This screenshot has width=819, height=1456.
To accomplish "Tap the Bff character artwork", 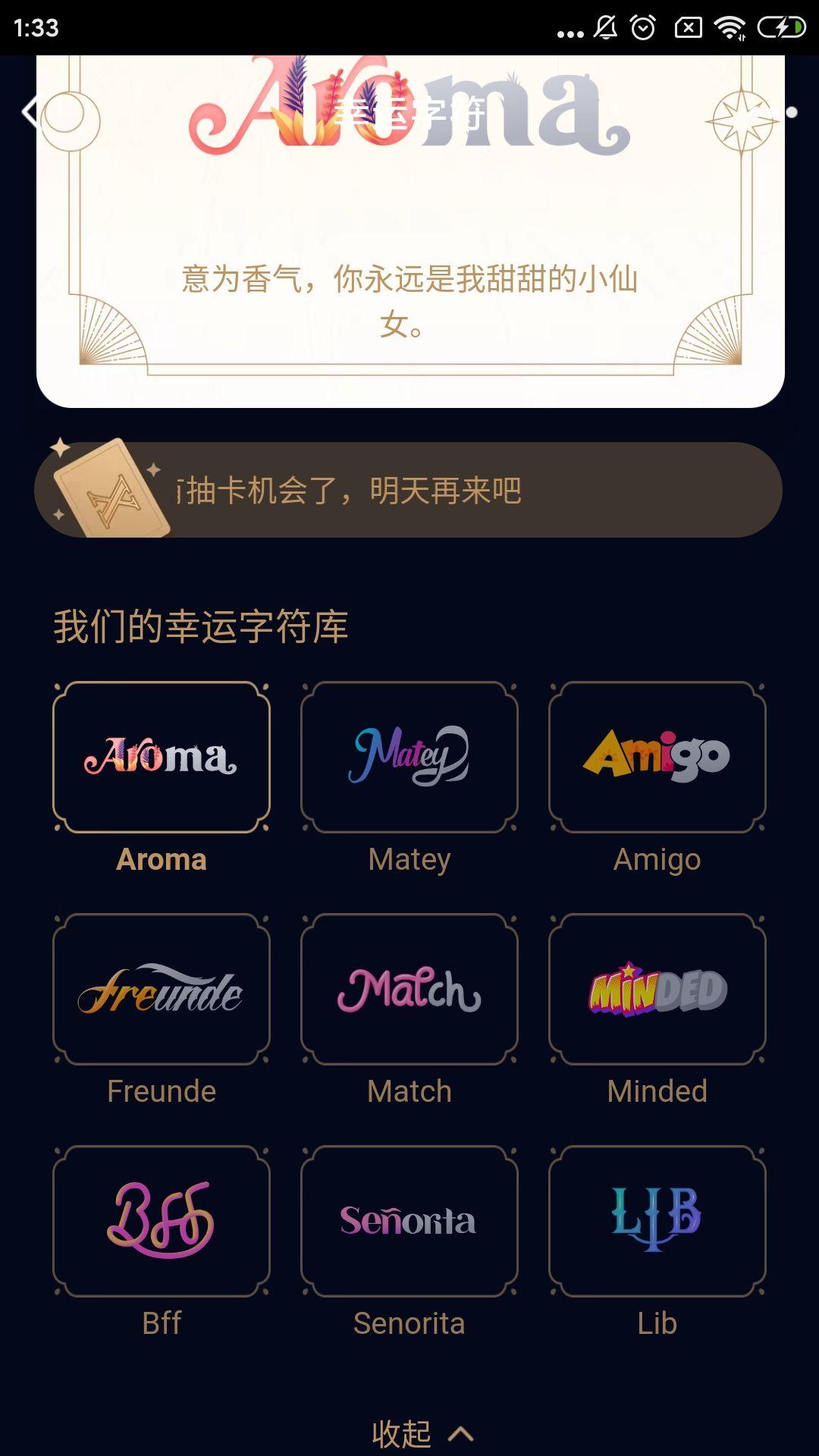I will 162,1221.
